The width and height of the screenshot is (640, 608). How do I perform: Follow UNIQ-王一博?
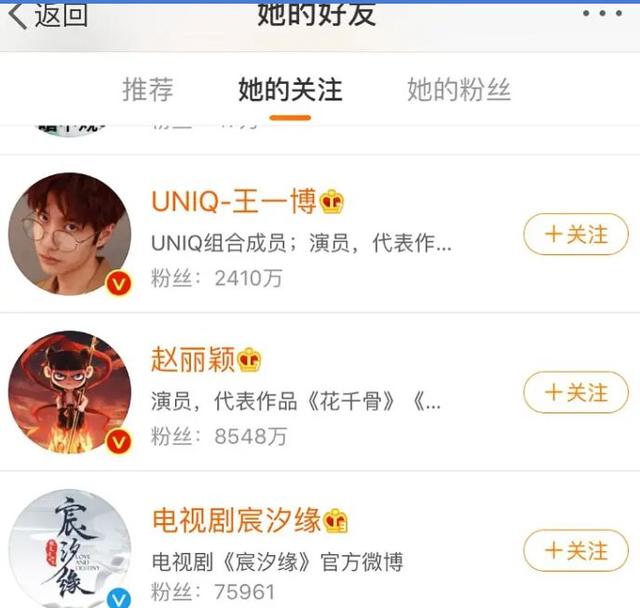575,235
